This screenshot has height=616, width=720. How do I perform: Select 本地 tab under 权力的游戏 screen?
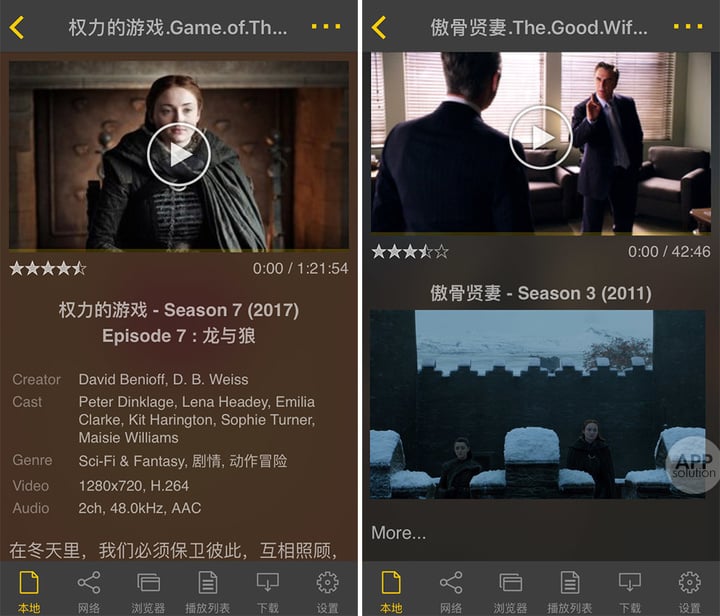click(x=29, y=590)
